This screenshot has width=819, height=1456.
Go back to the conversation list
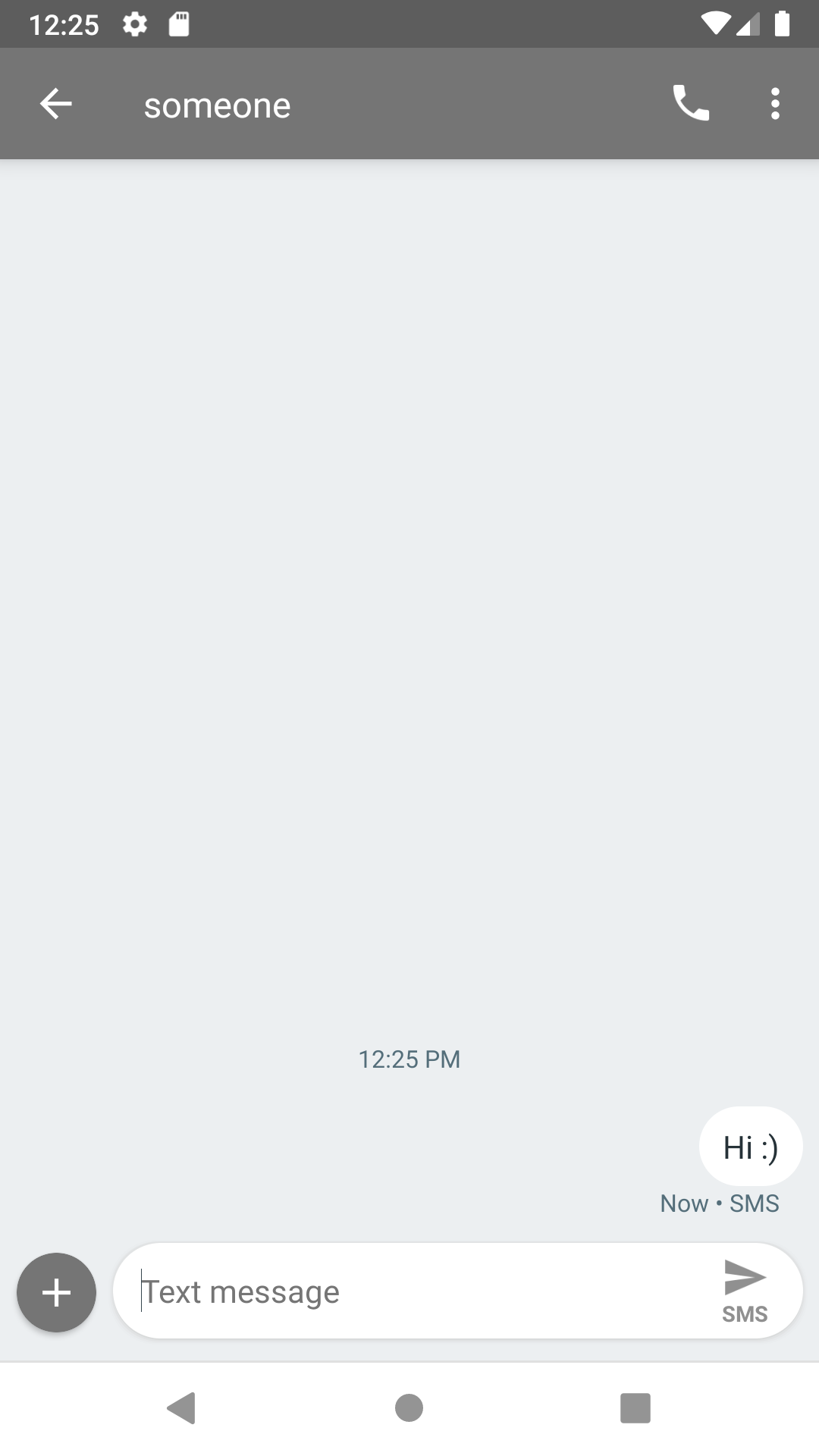click(x=56, y=104)
